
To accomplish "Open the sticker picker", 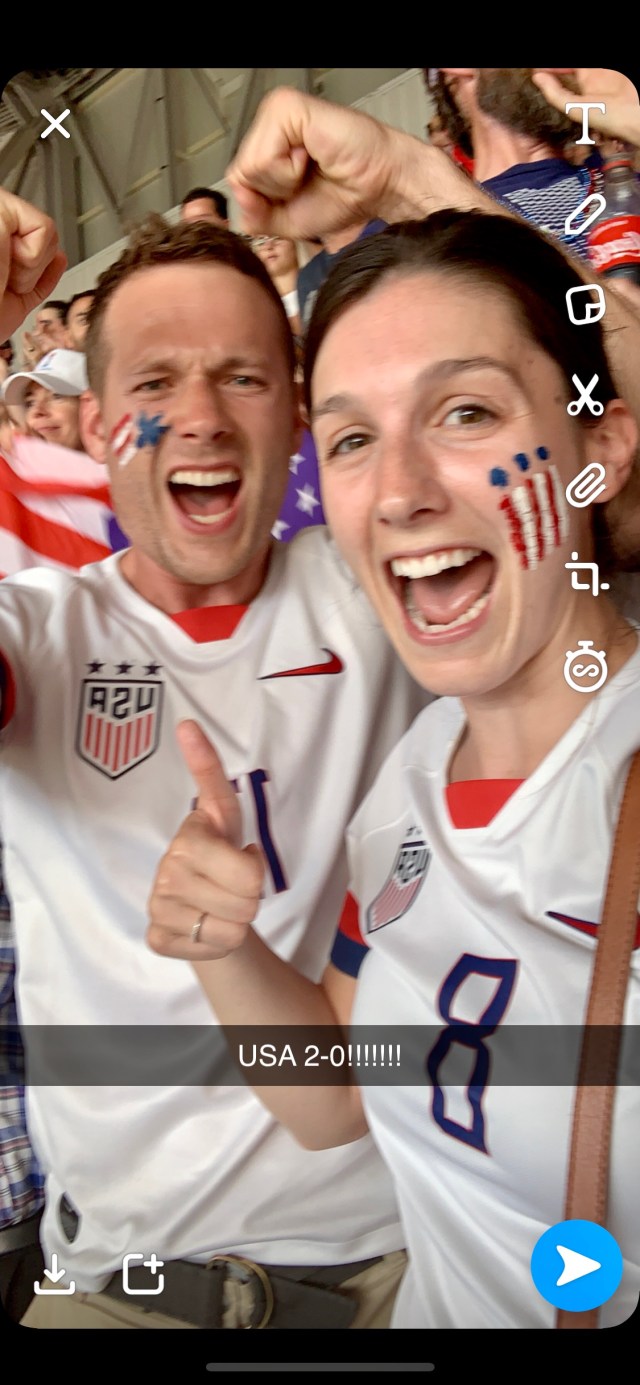I will point(585,304).
